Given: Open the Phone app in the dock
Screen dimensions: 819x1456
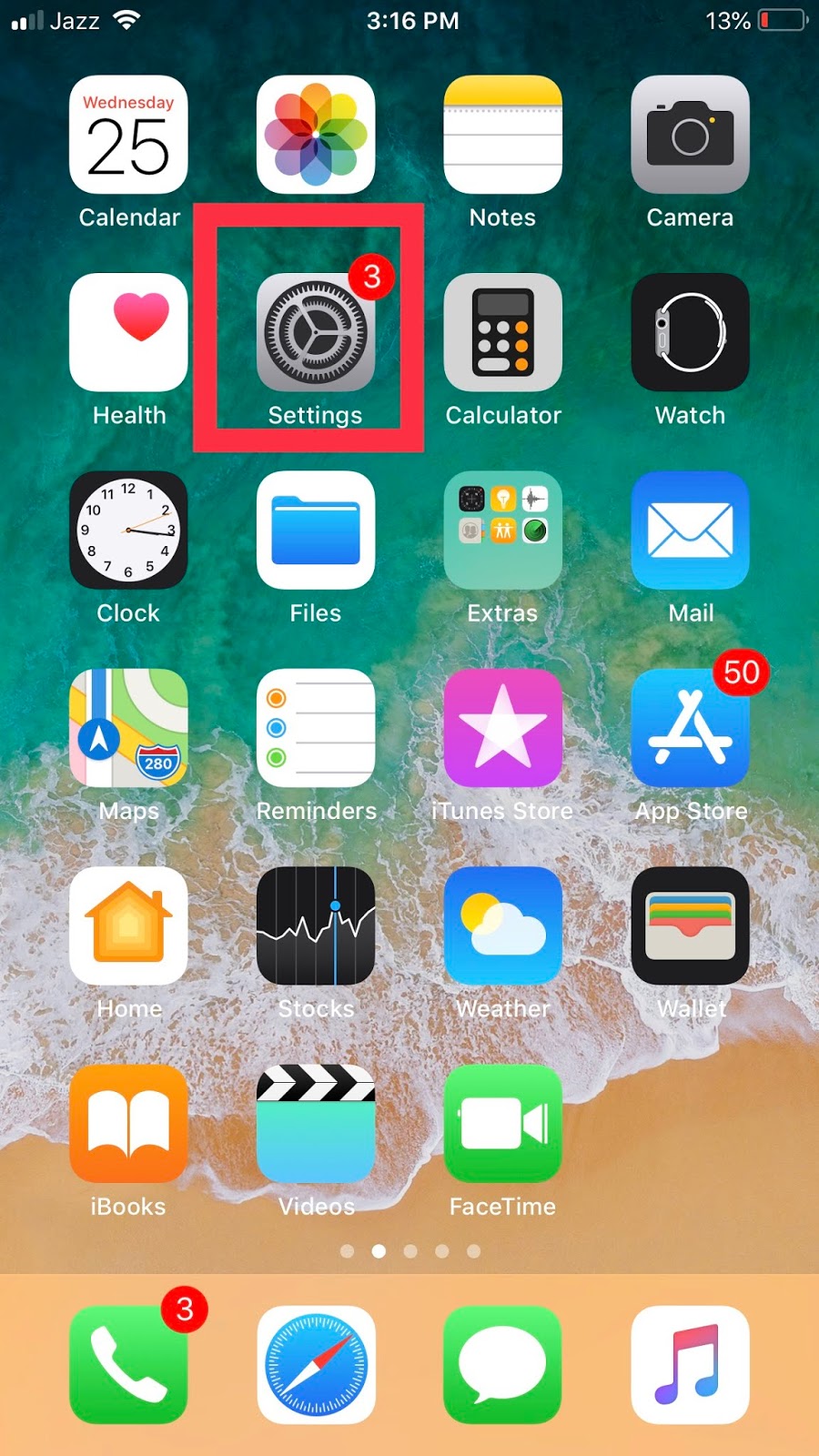Looking at the screenshot, I should tap(128, 1365).
